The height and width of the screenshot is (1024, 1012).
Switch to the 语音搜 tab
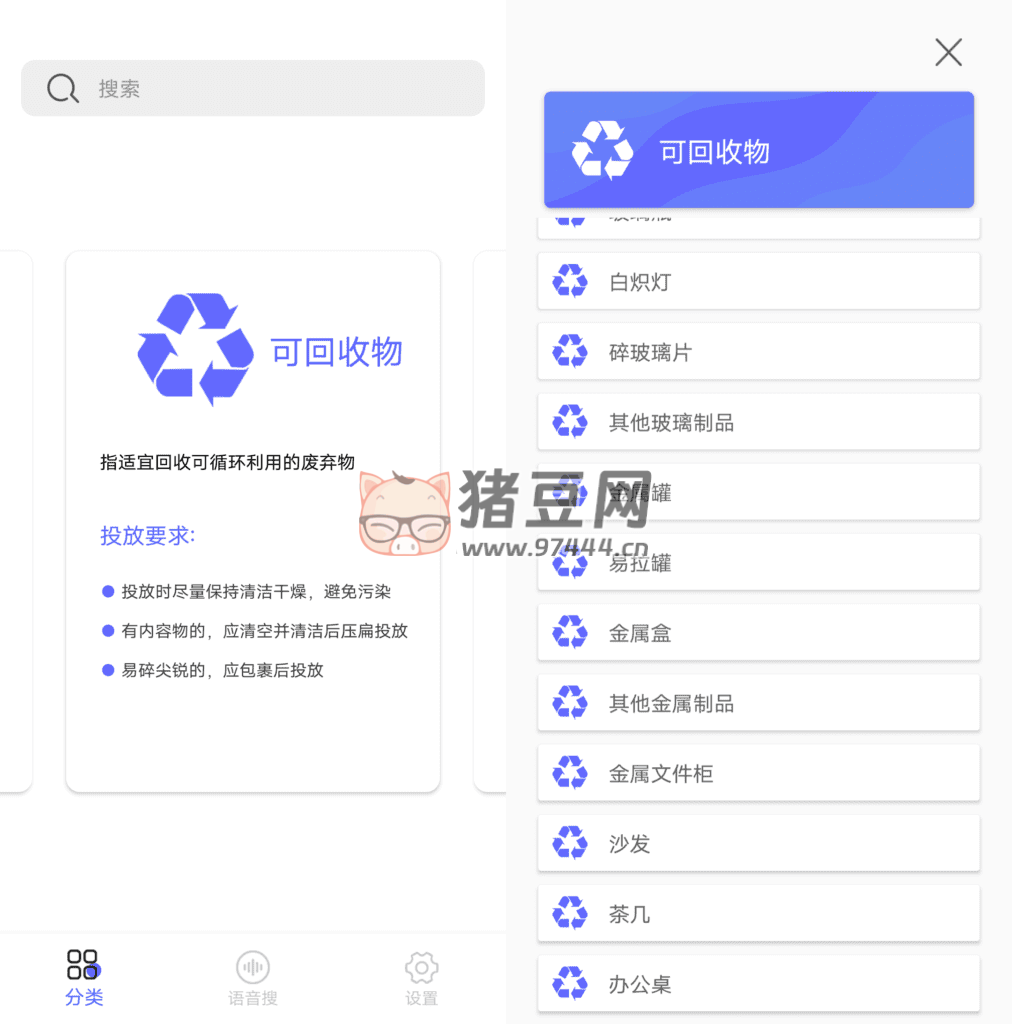(x=252, y=979)
